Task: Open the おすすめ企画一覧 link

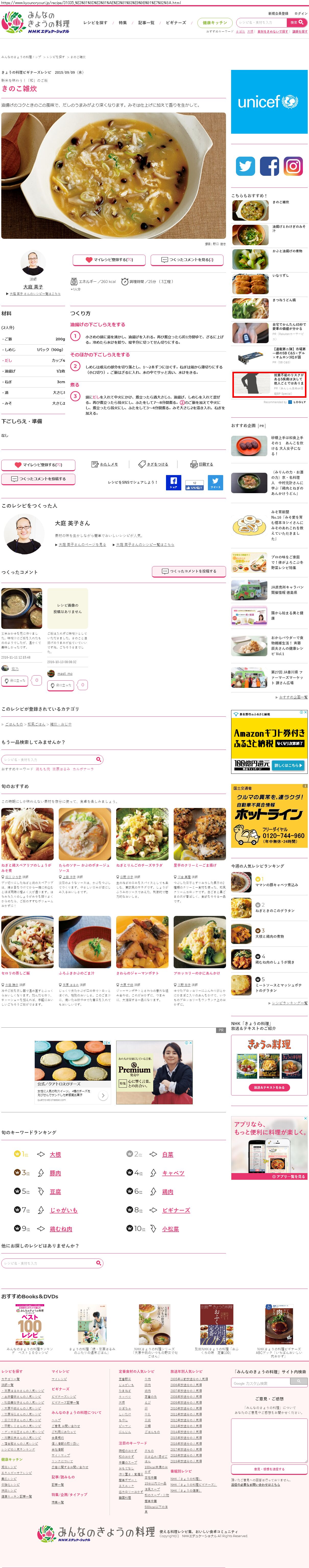Action: click(293, 697)
